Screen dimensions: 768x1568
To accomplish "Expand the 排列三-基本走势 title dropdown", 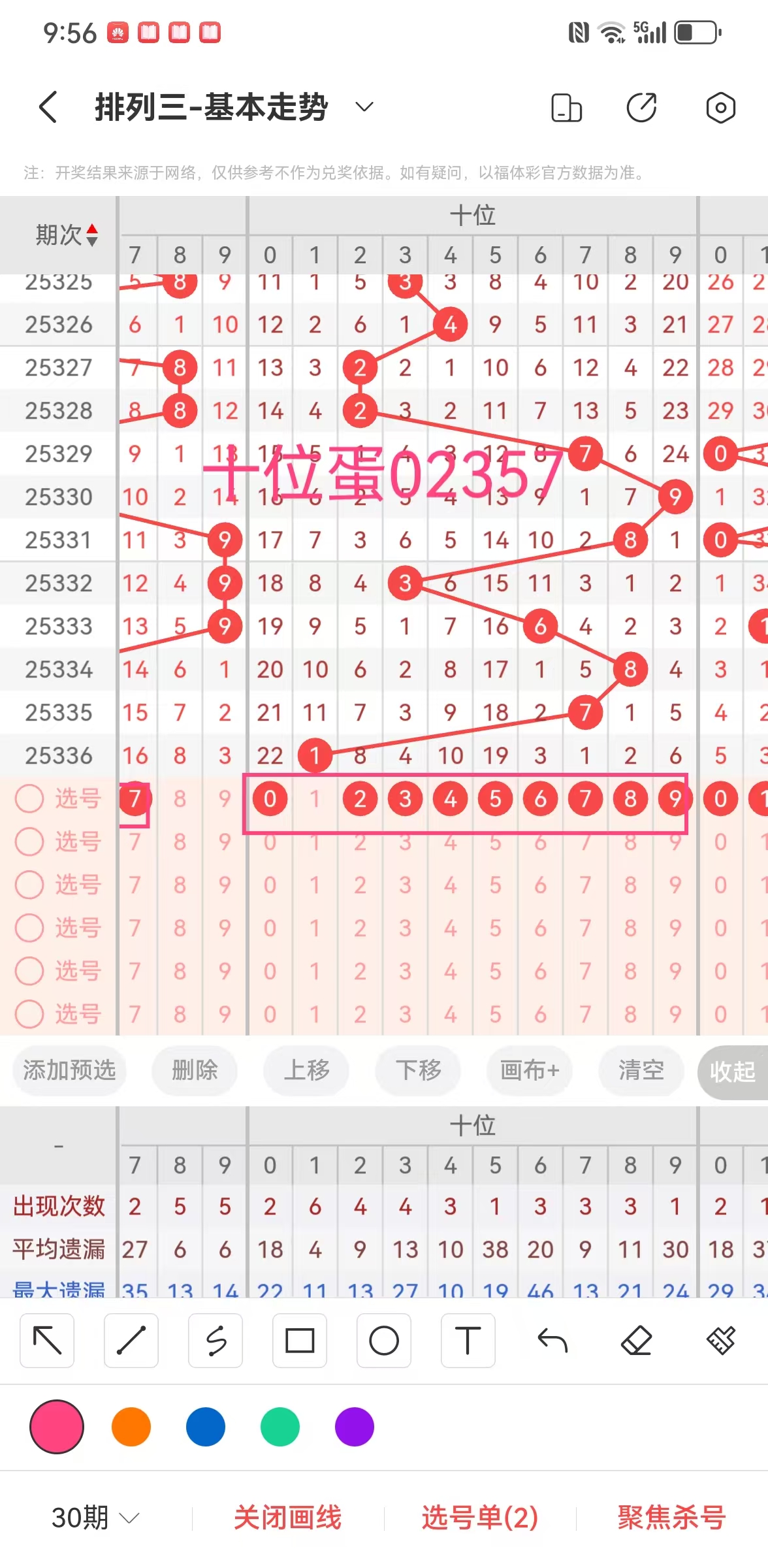I will click(x=364, y=107).
